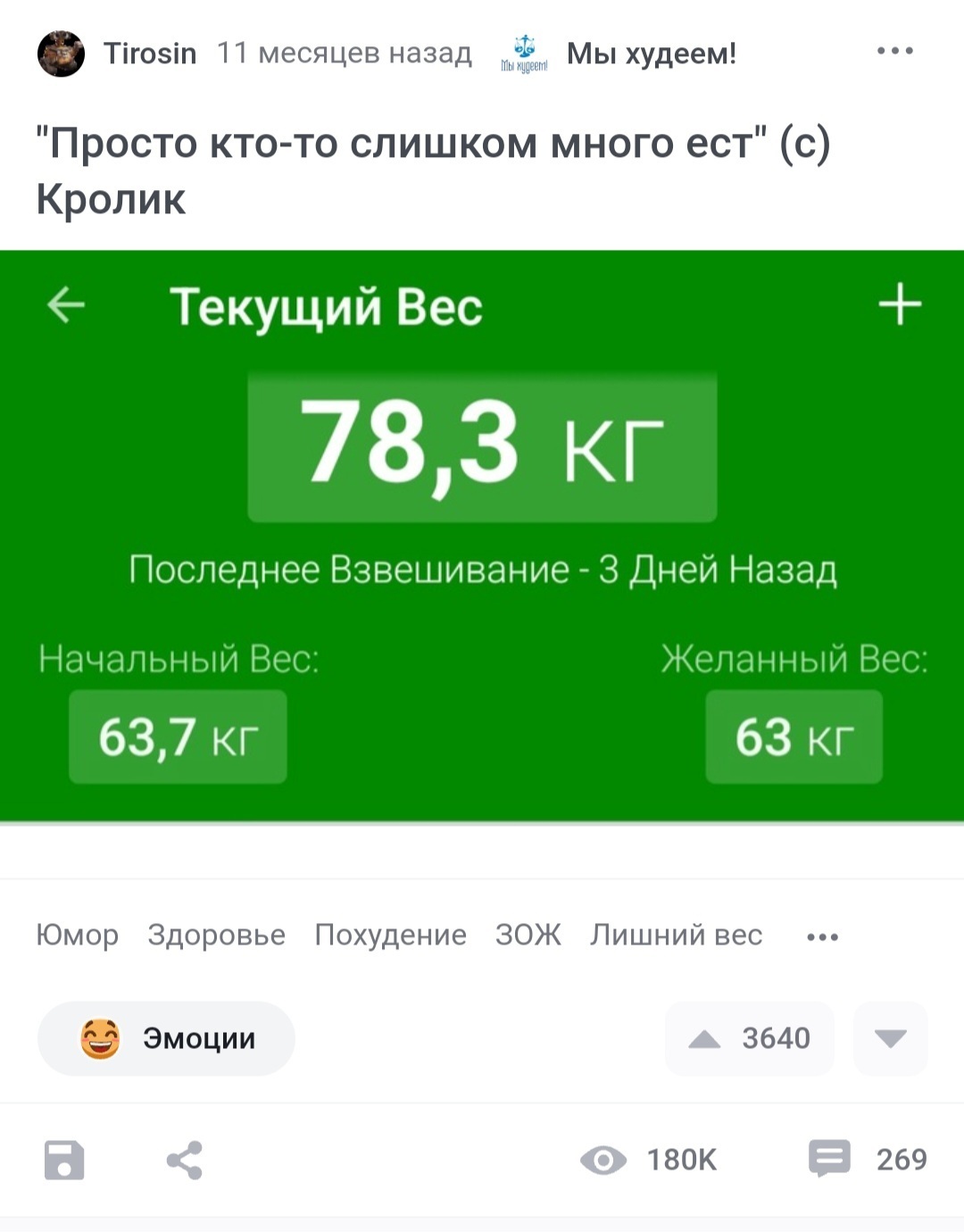Open Tirosin's author profile
Image resolution: width=964 pixels, height=1232 pixels.
coord(149,54)
